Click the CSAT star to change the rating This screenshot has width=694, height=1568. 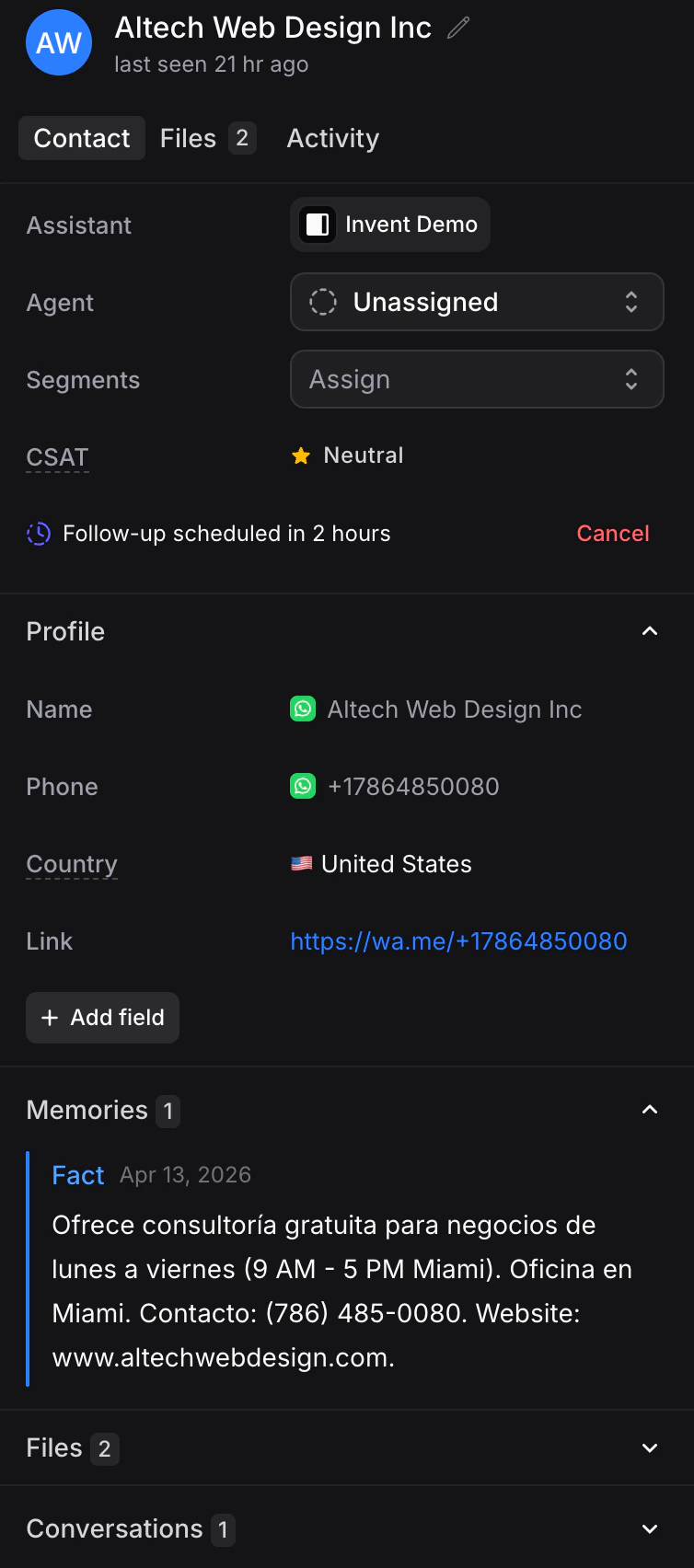tap(301, 455)
